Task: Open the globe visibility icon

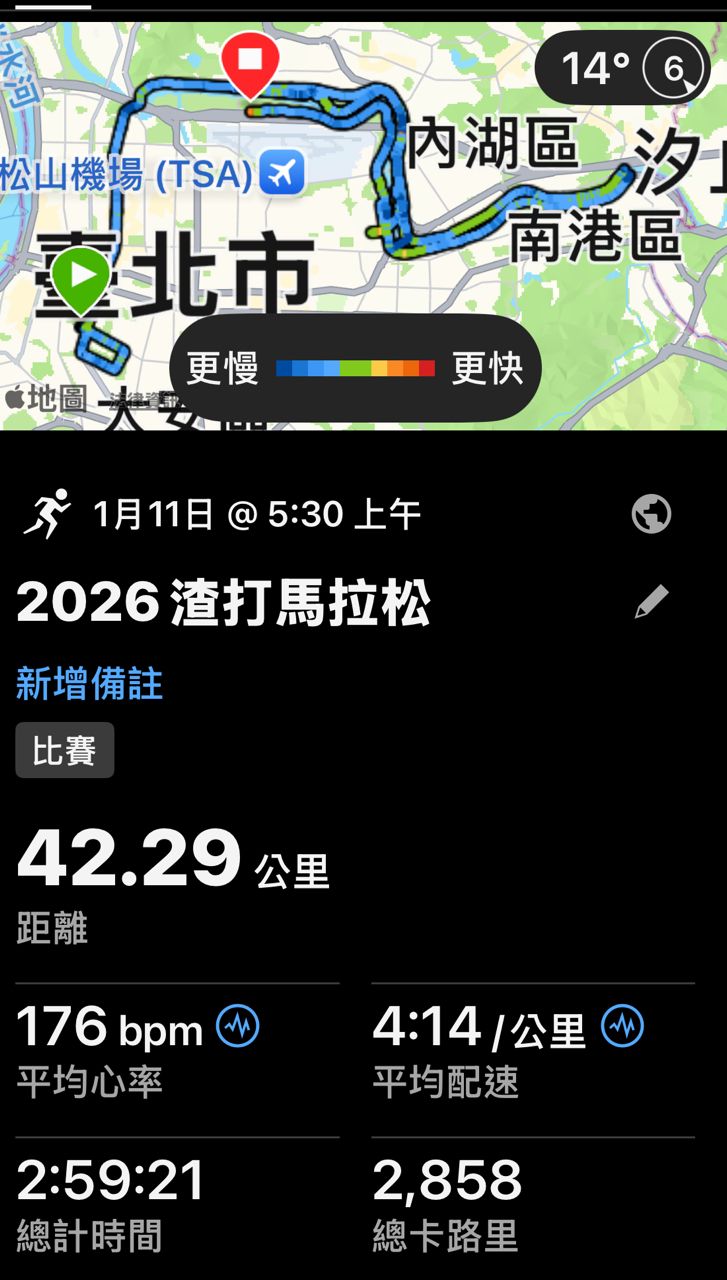Action: [651, 515]
